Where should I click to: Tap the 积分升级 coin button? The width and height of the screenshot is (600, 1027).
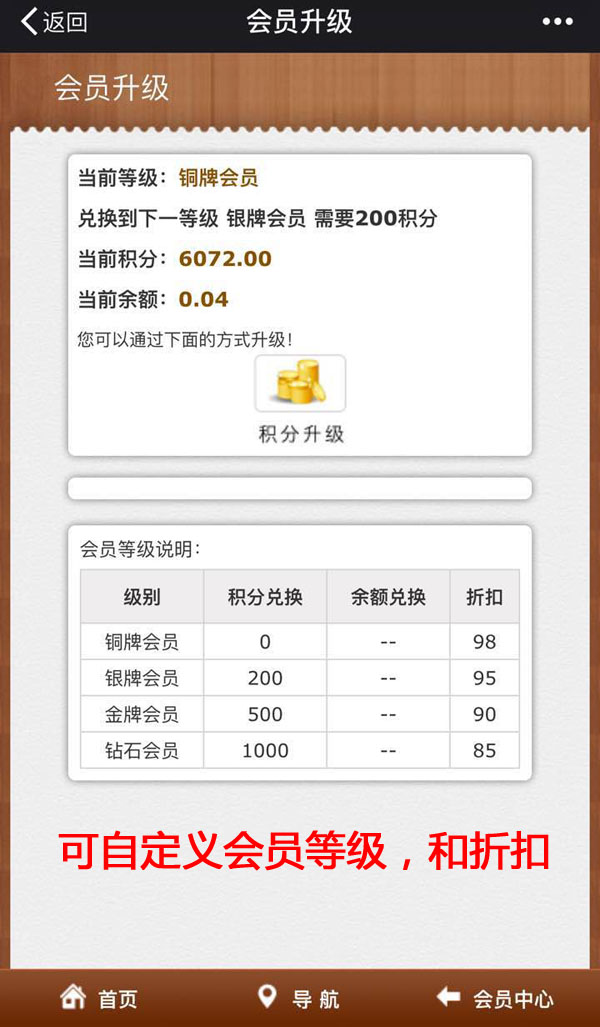coord(300,385)
